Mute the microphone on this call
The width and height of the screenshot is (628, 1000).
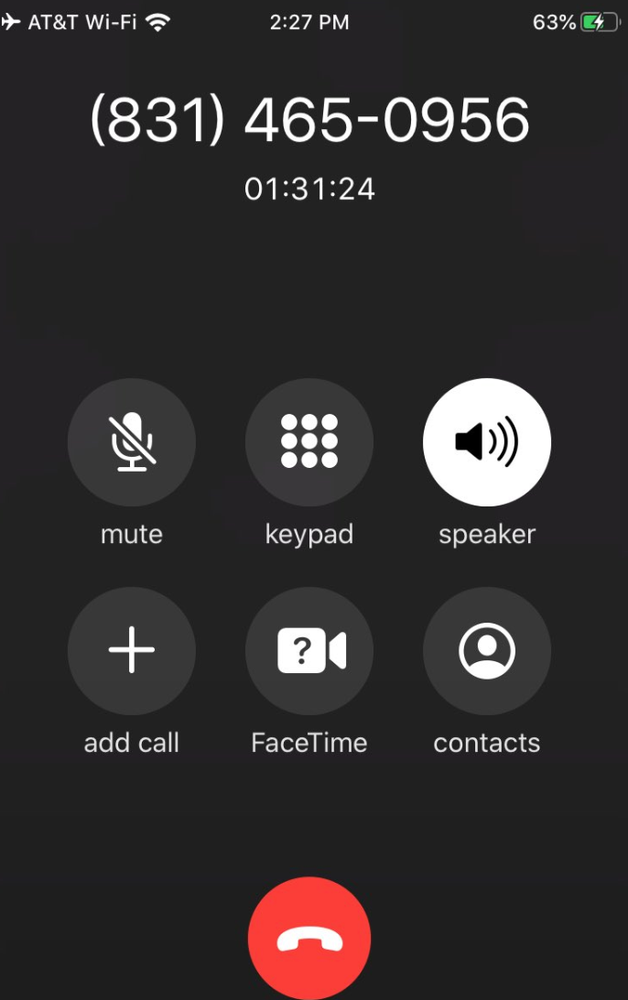(x=131, y=442)
